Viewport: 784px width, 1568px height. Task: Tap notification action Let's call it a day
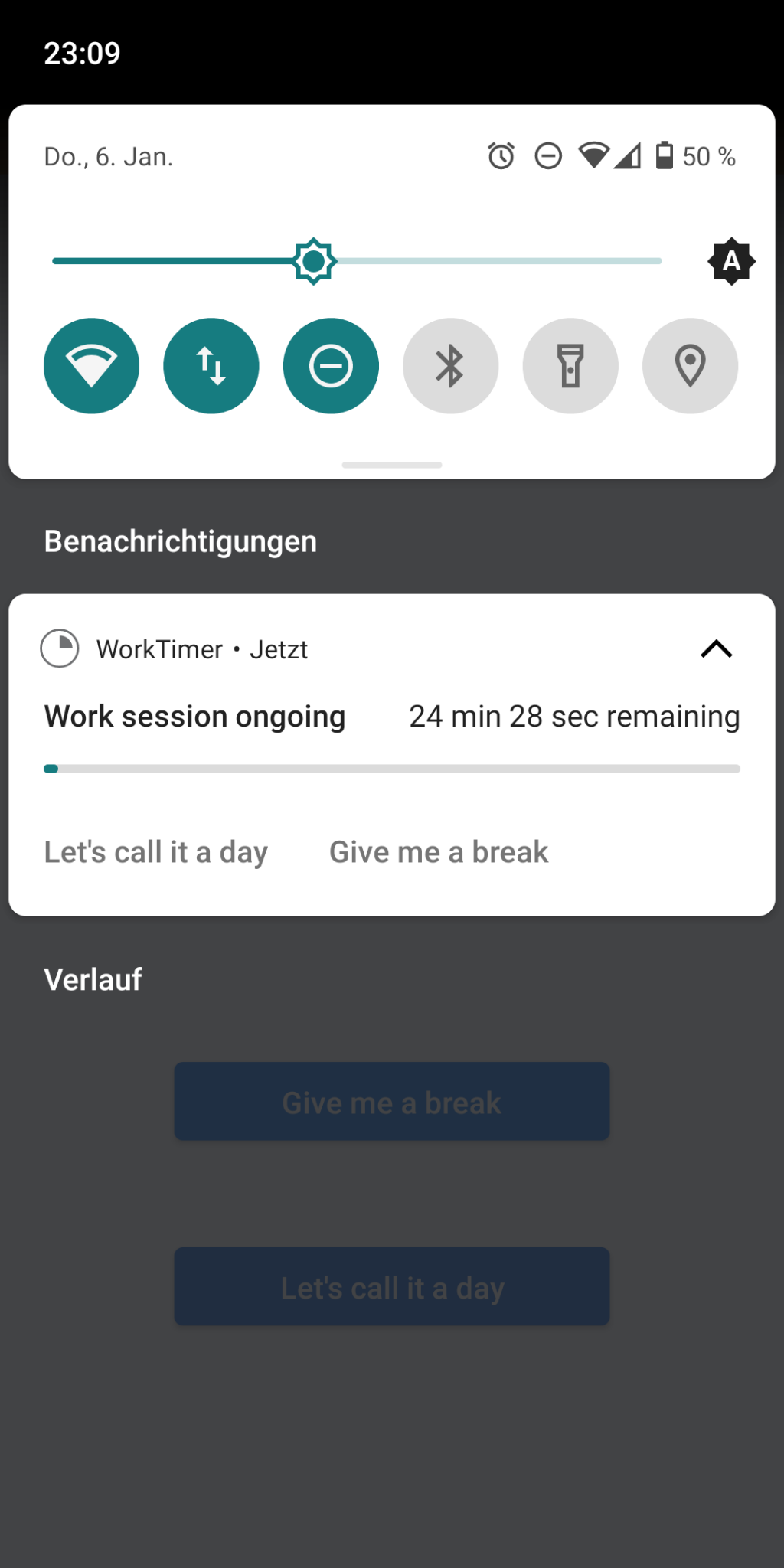pos(156,852)
